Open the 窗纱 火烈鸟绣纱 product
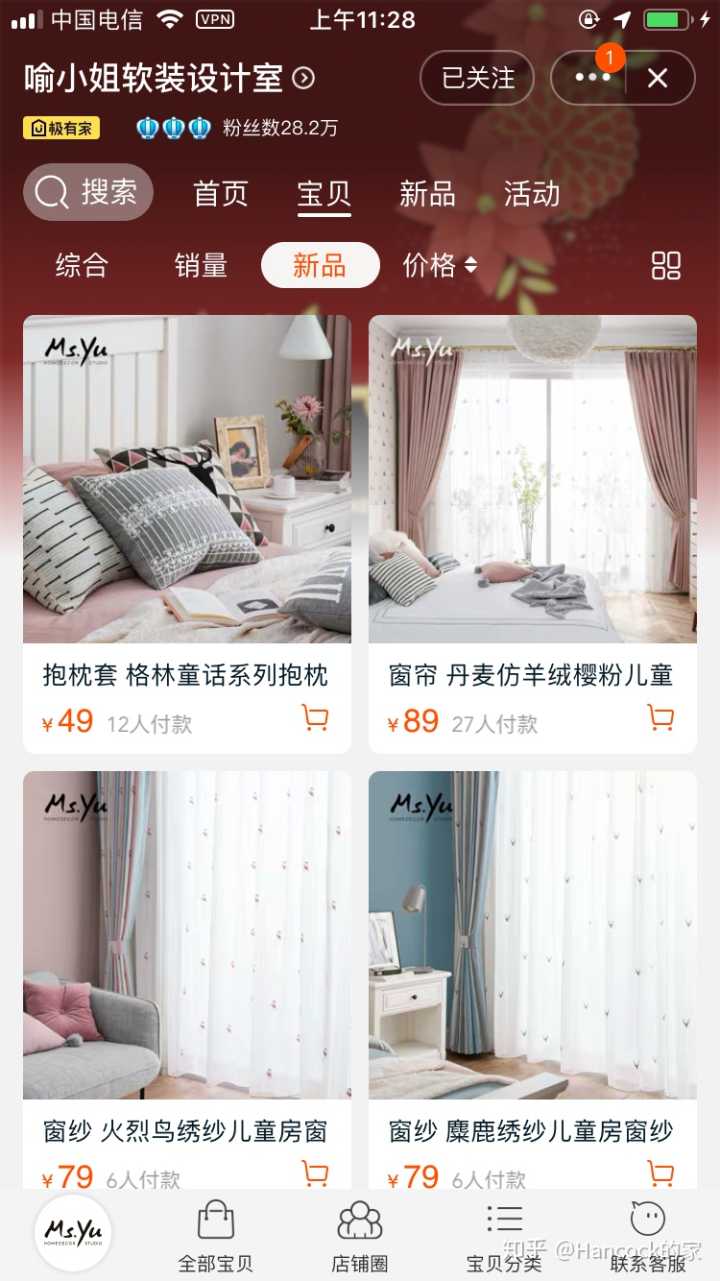Viewport: 720px width, 1281px height. [187, 935]
